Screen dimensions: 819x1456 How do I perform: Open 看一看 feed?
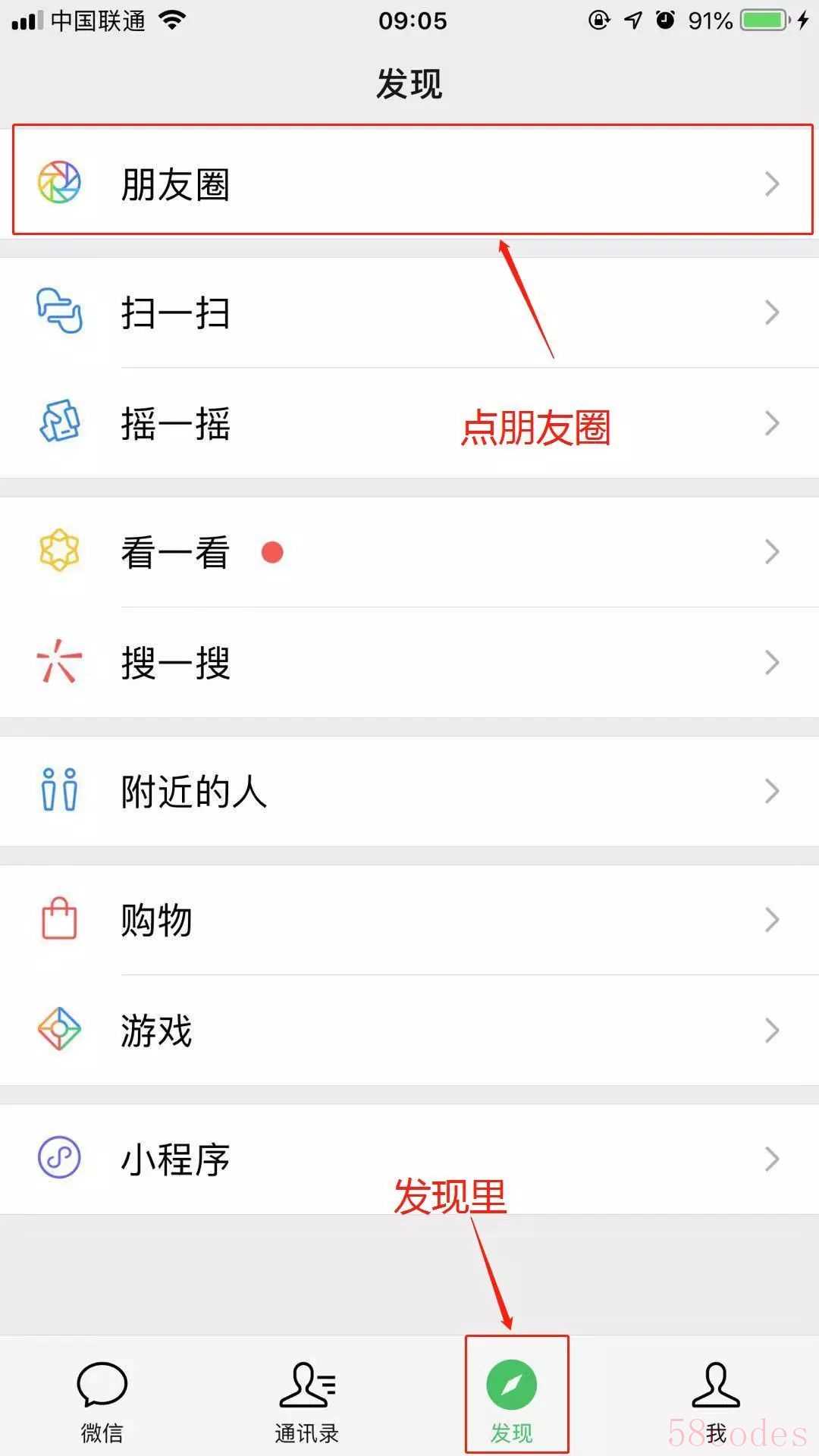click(409, 552)
